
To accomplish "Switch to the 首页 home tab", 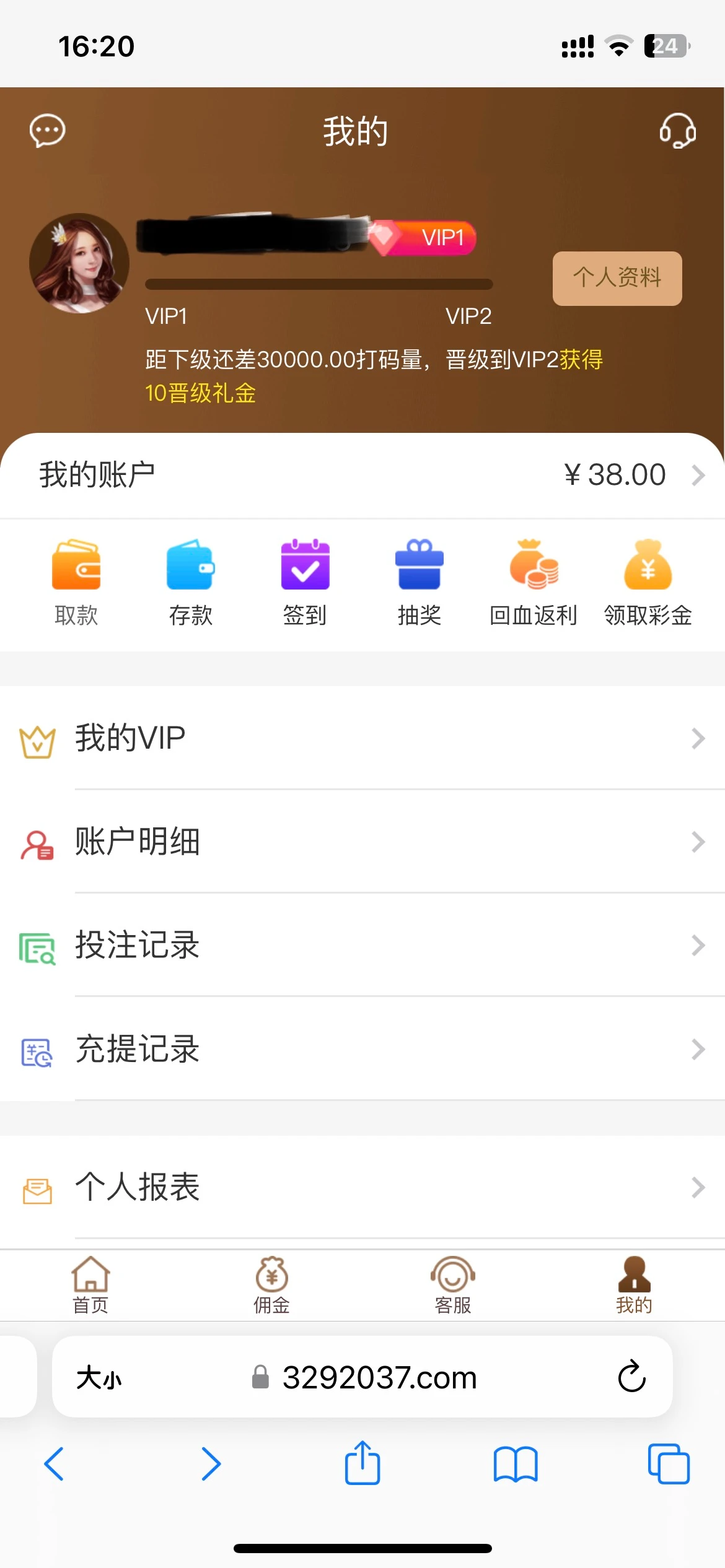I will tap(90, 1285).
